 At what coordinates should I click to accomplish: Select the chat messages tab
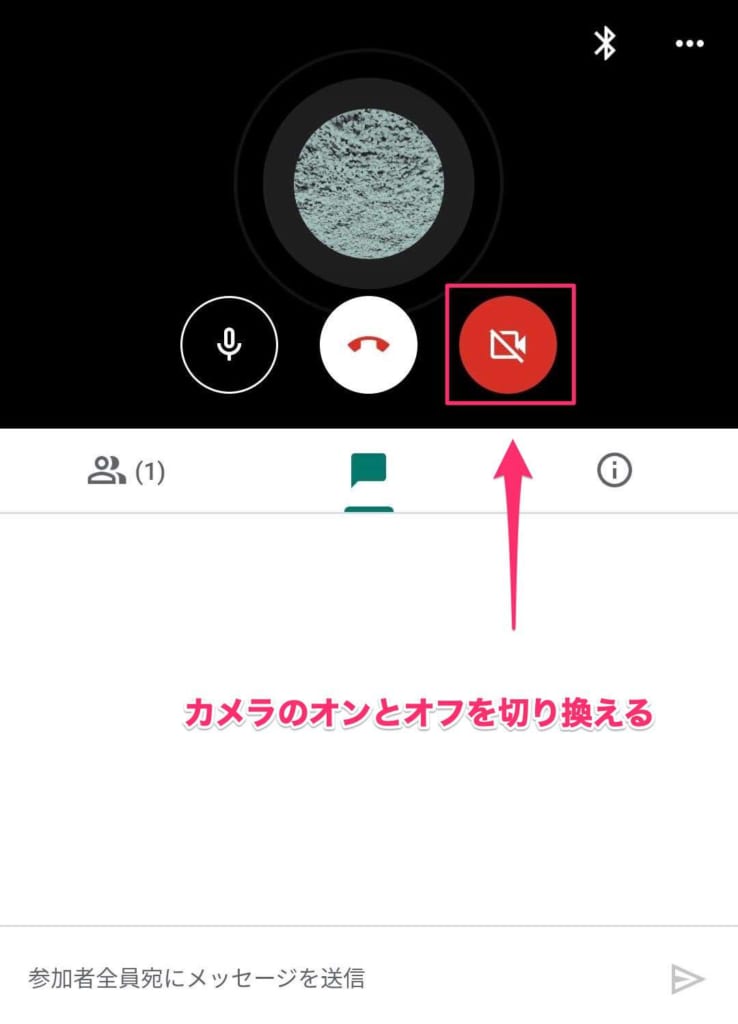368,472
